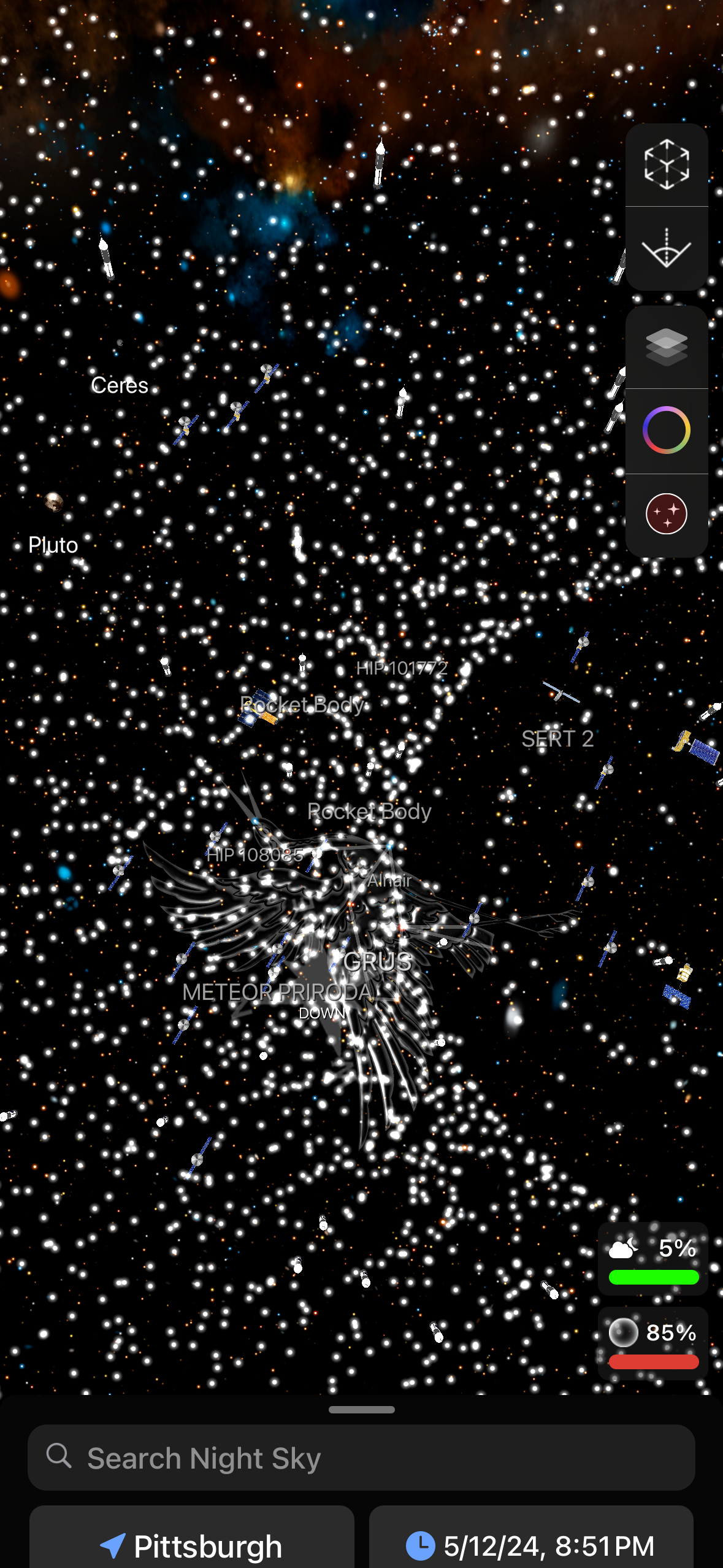The height and width of the screenshot is (1568, 723).
Task: Tap the Search Night Sky field
Action: coord(245,1458)
